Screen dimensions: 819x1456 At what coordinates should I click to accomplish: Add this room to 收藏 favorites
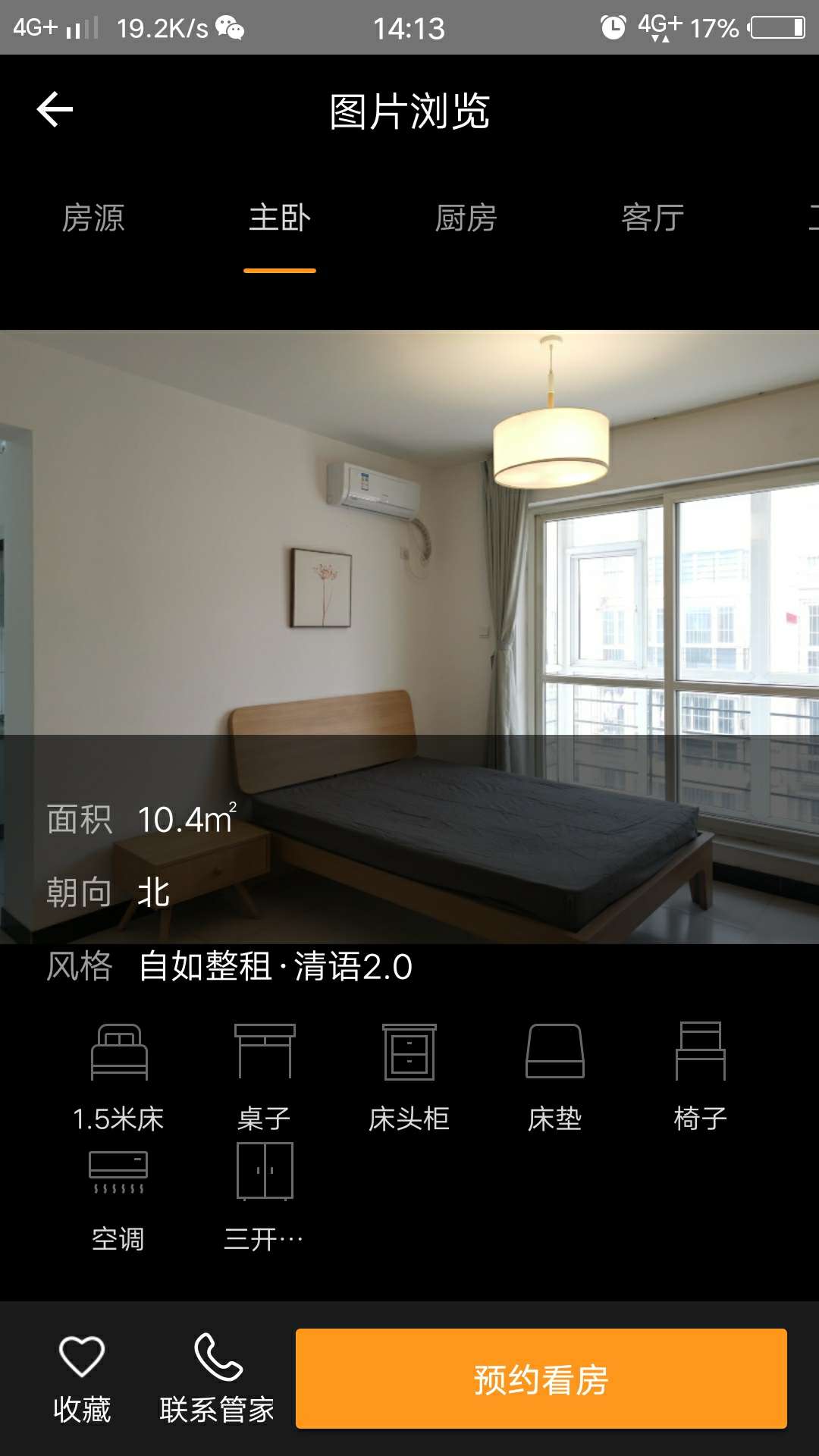[82, 1377]
